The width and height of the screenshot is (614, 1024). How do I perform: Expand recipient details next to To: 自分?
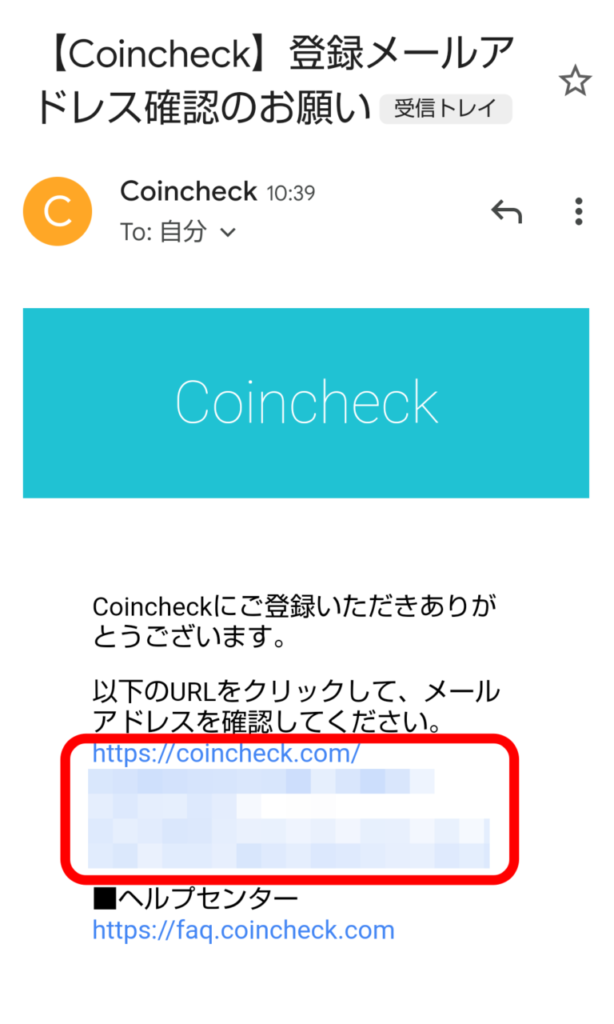(x=228, y=232)
